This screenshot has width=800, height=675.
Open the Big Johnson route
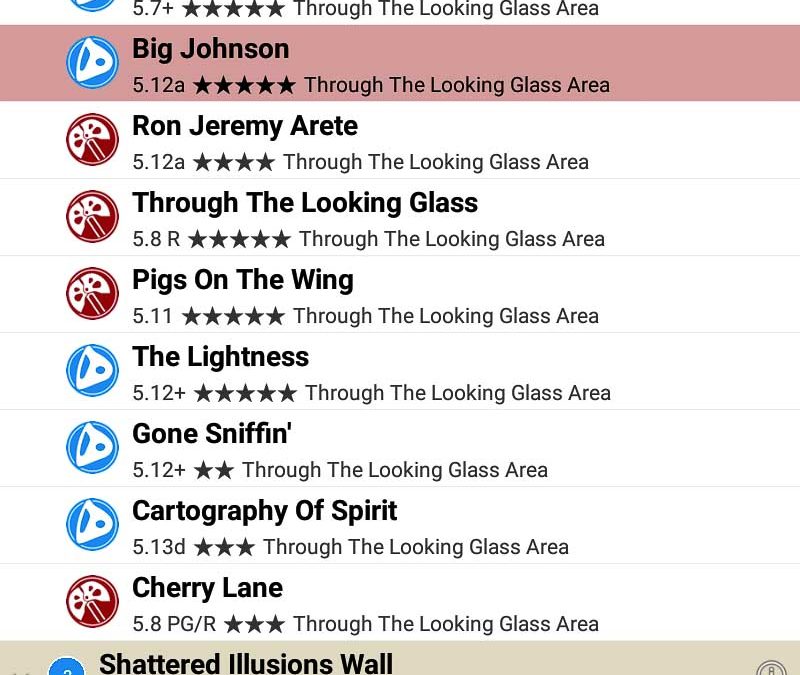tap(400, 64)
